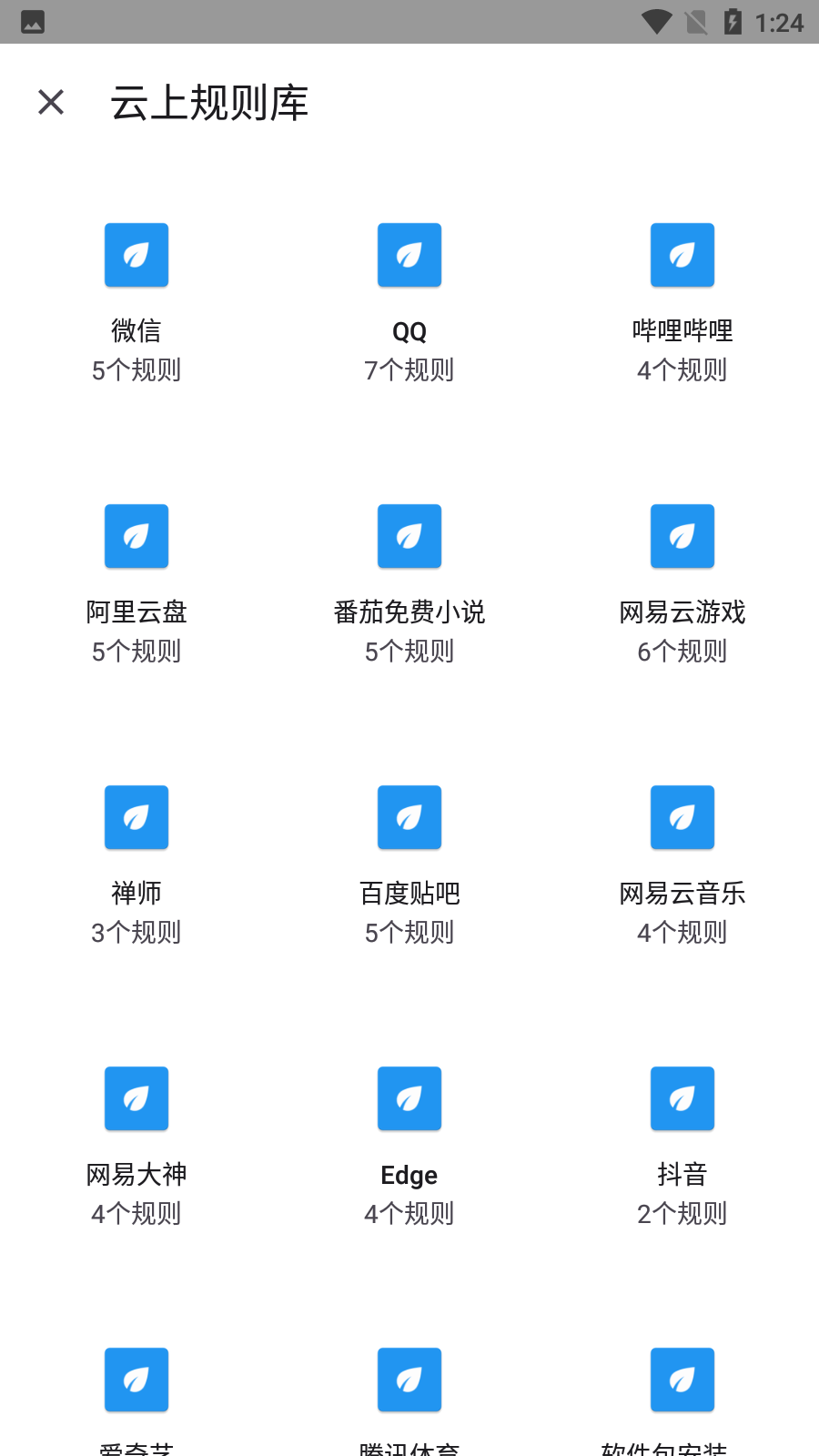Open the 网易云音乐 rules icon
This screenshot has width=819, height=1456.
(682, 817)
